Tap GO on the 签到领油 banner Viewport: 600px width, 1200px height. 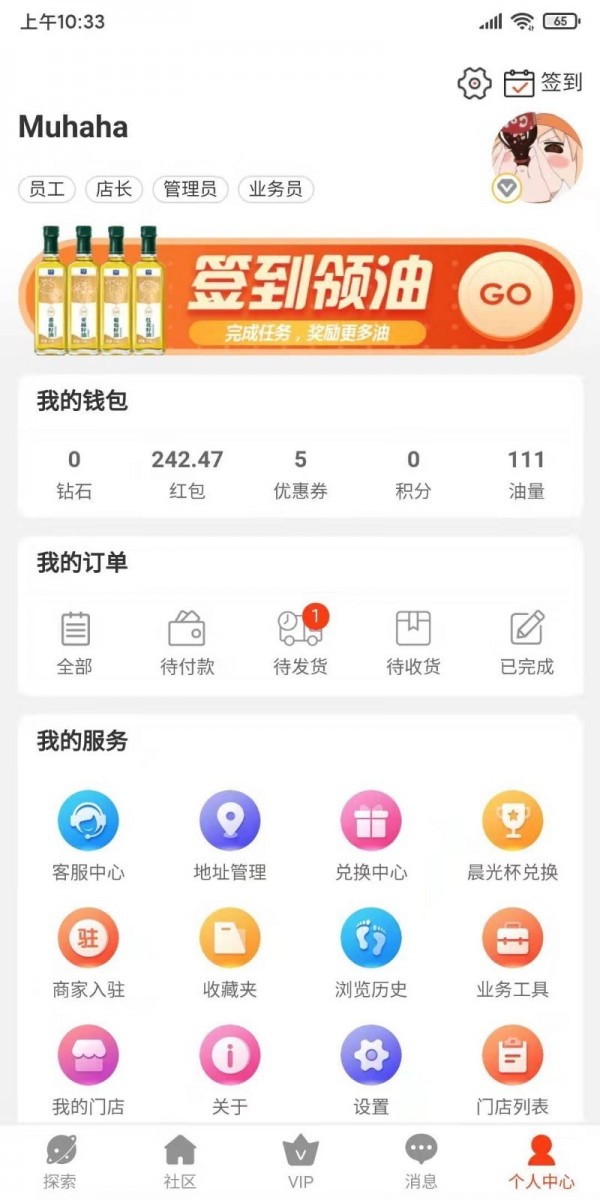505,294
